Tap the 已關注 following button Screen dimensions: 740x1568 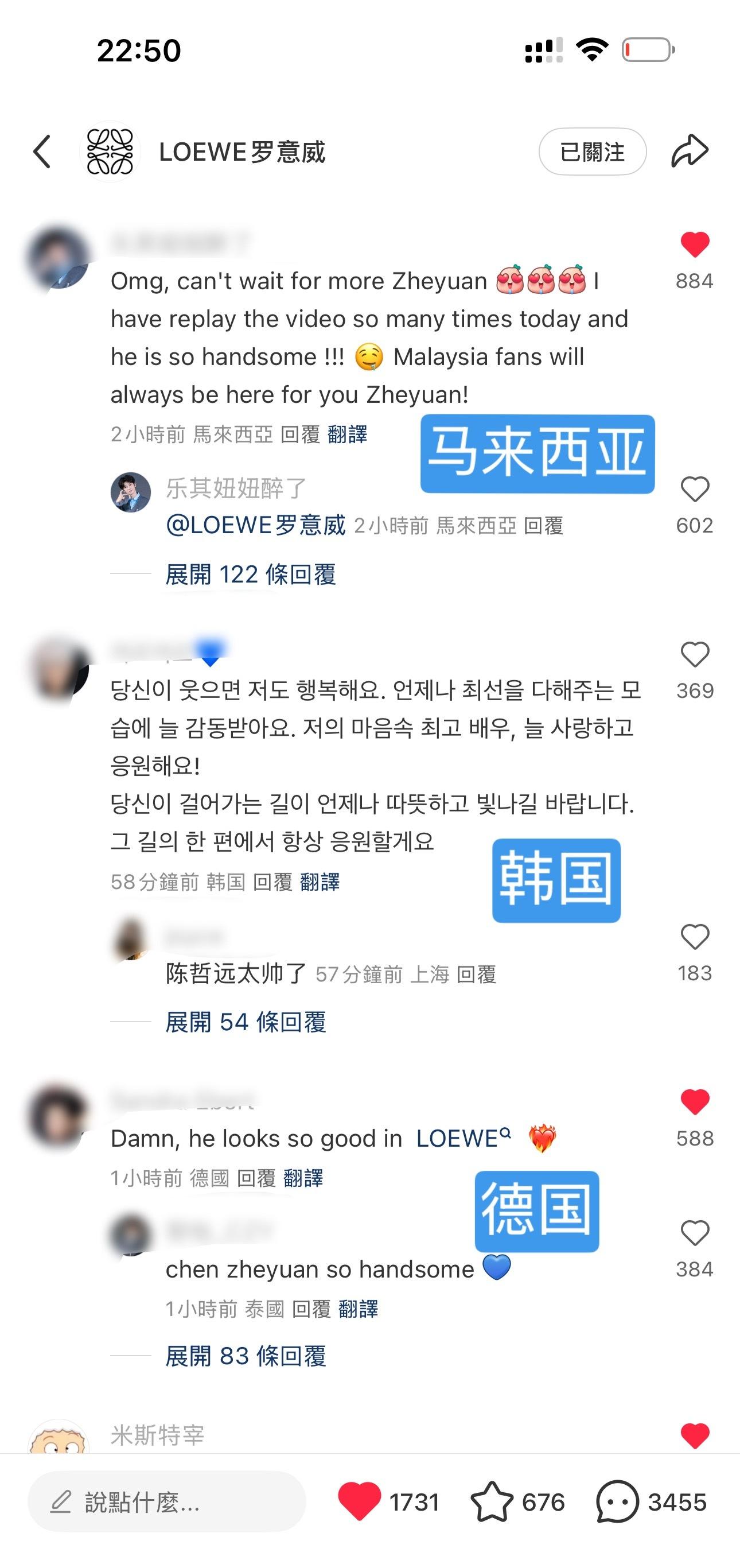click(x=592, y=152)
